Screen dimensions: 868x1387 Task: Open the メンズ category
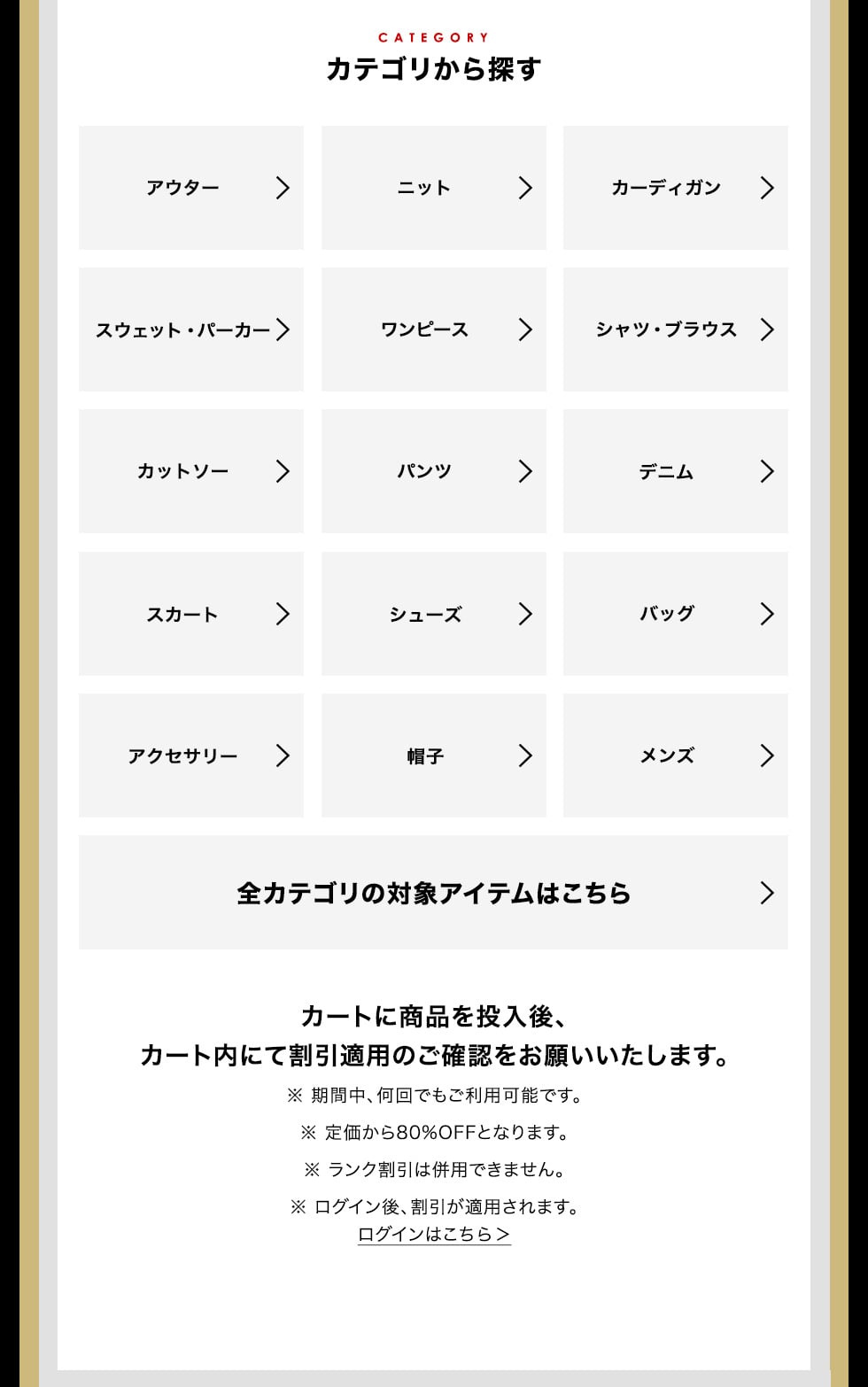coord(675,755)
